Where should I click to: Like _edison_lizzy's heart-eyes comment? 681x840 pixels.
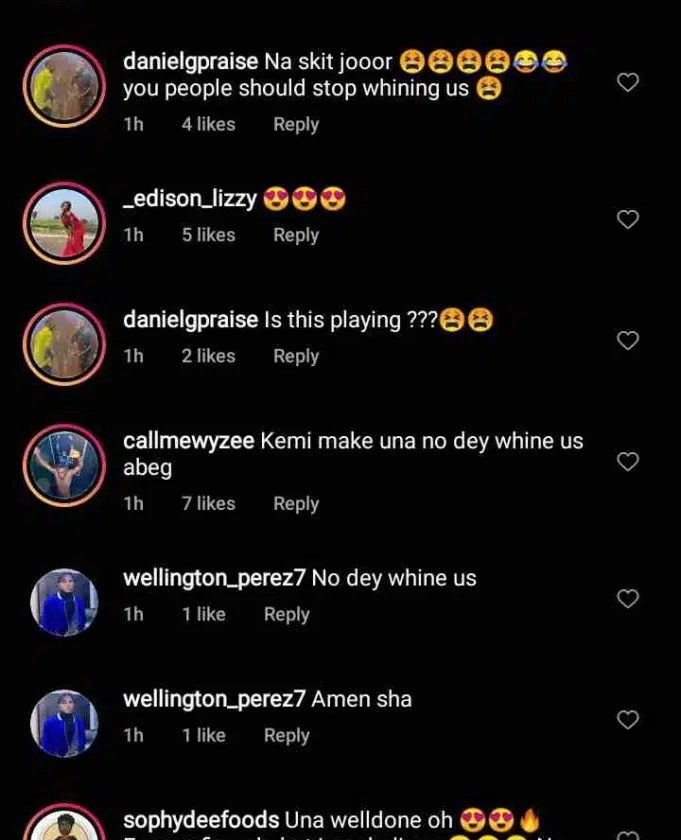627,219
